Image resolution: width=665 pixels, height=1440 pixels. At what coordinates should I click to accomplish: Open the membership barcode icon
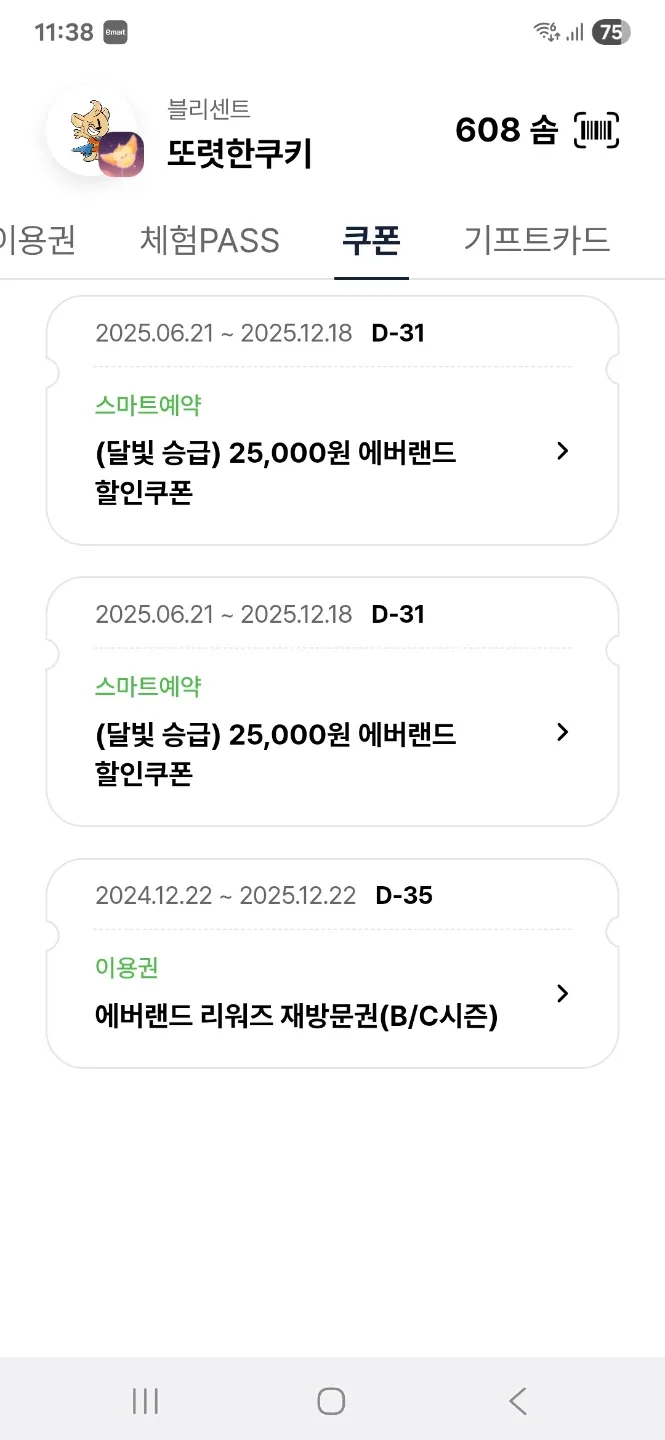(x=596, y=131)
